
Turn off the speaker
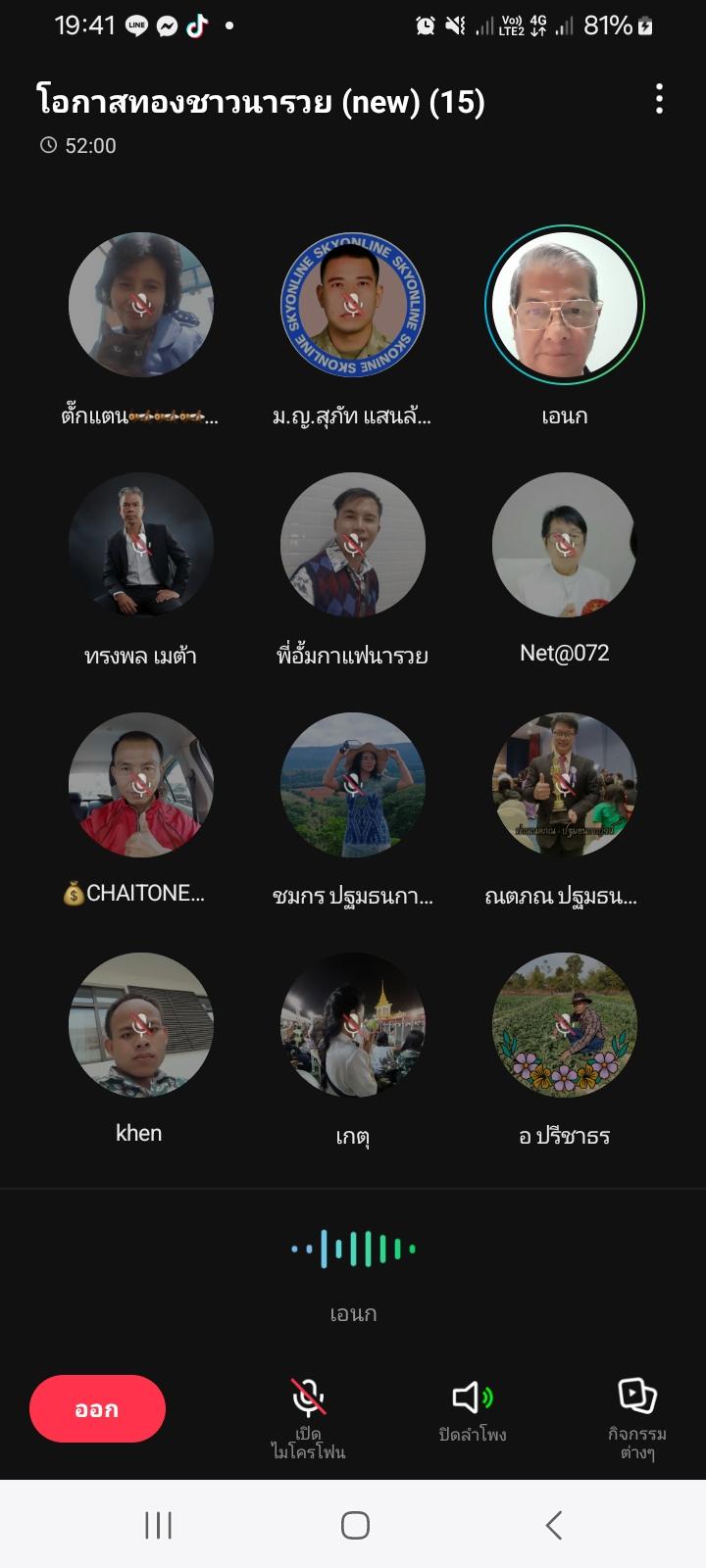coord(473,1411)
